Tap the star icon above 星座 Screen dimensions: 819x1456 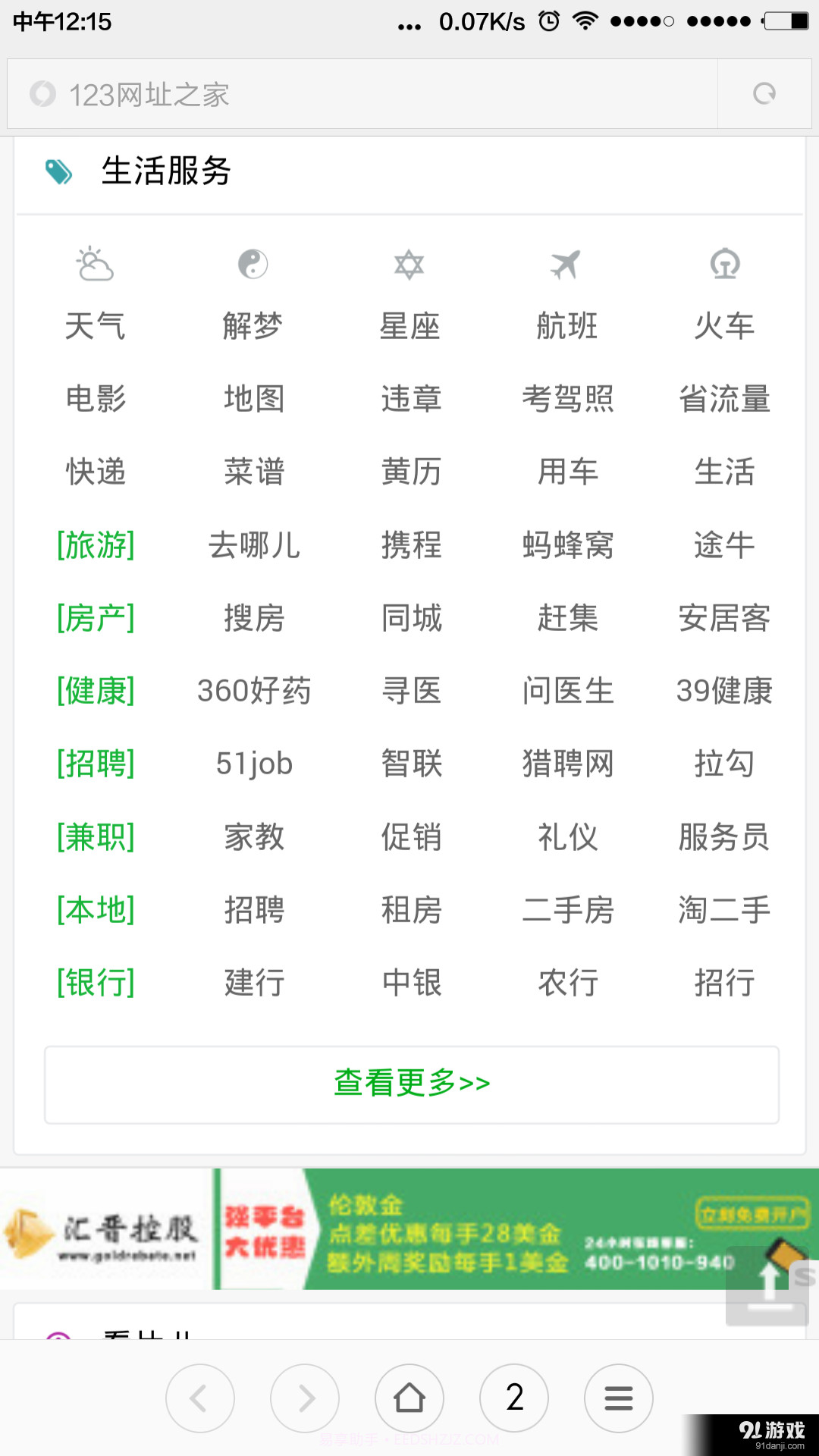[409, 265]
